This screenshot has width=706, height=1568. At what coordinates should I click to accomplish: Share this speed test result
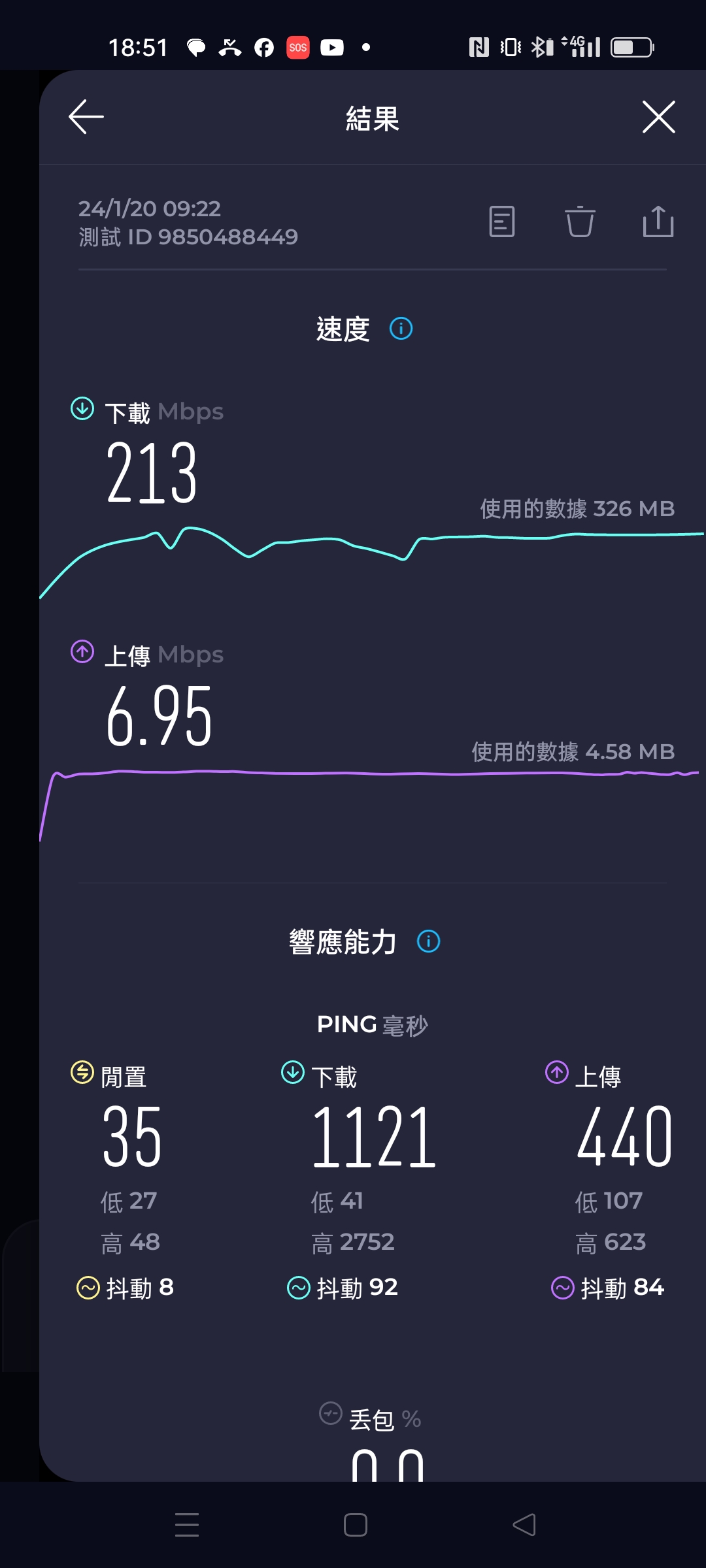658,221
